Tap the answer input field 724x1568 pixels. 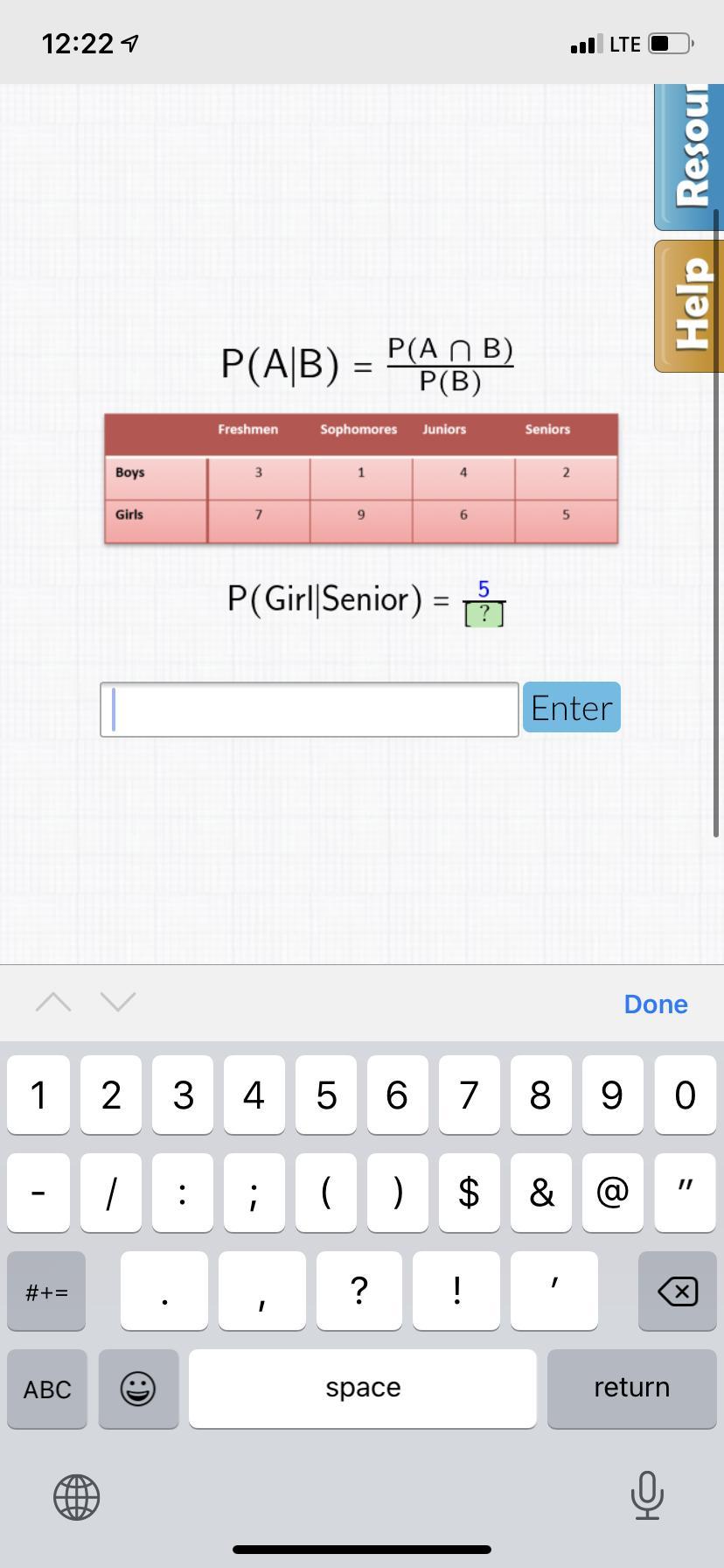click(x=310, y=710)
